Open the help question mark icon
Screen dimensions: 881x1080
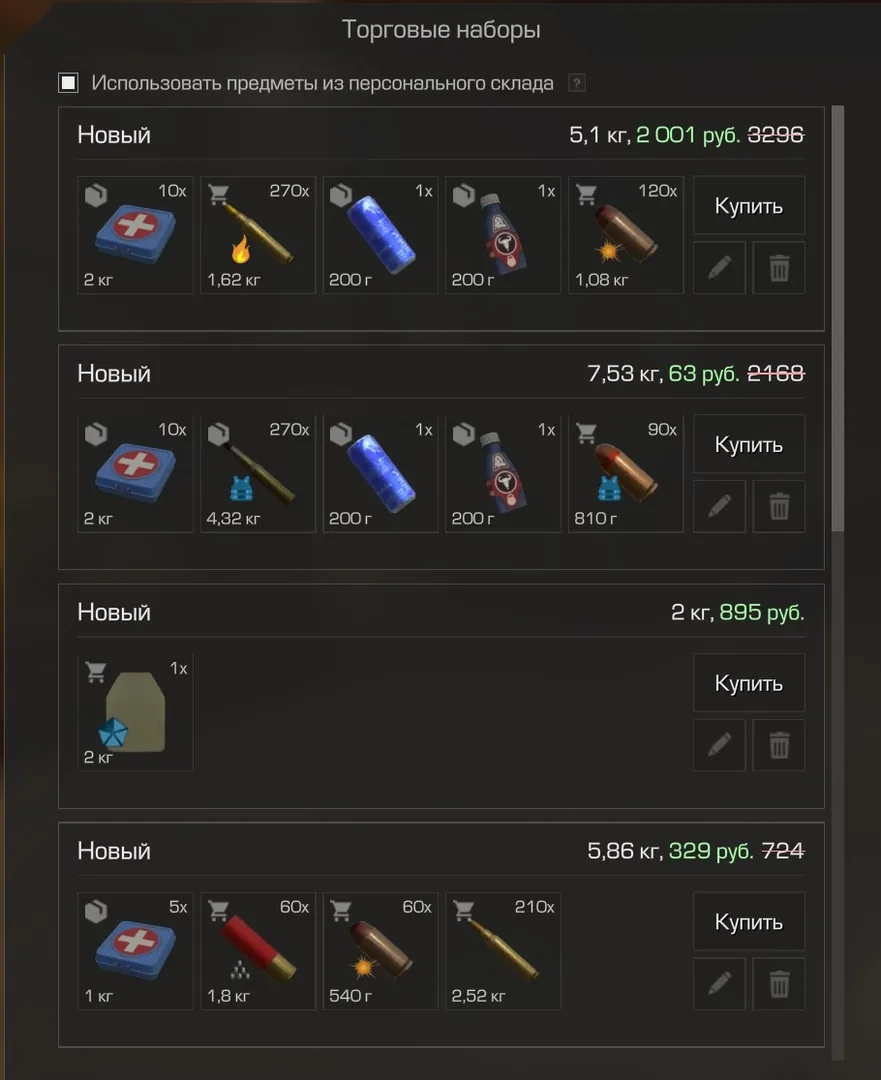pos(577,83)
